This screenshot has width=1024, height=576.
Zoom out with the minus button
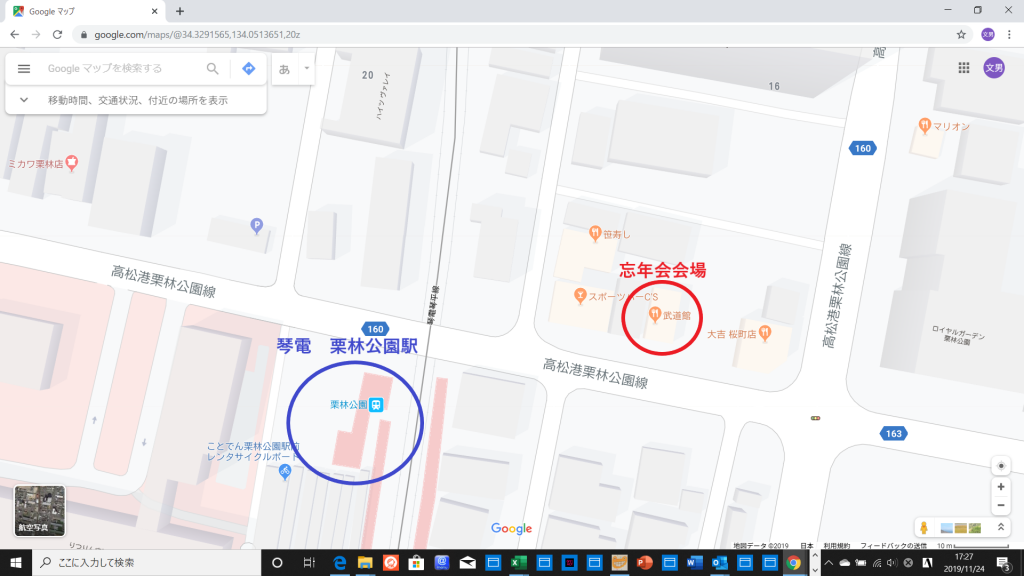click(x=1001, y=504)
